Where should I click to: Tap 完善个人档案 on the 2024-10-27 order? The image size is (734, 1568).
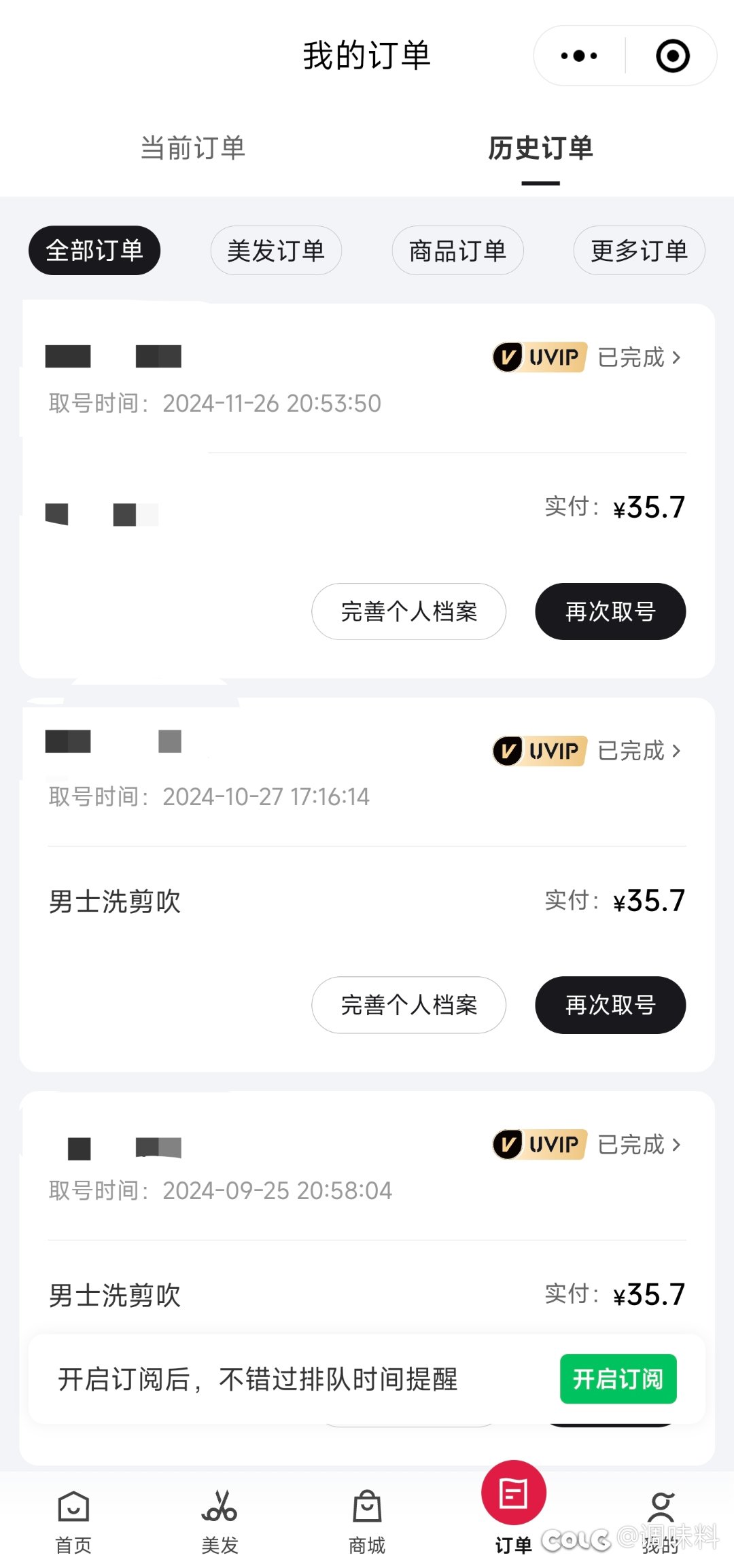(x=409, y=1005)
